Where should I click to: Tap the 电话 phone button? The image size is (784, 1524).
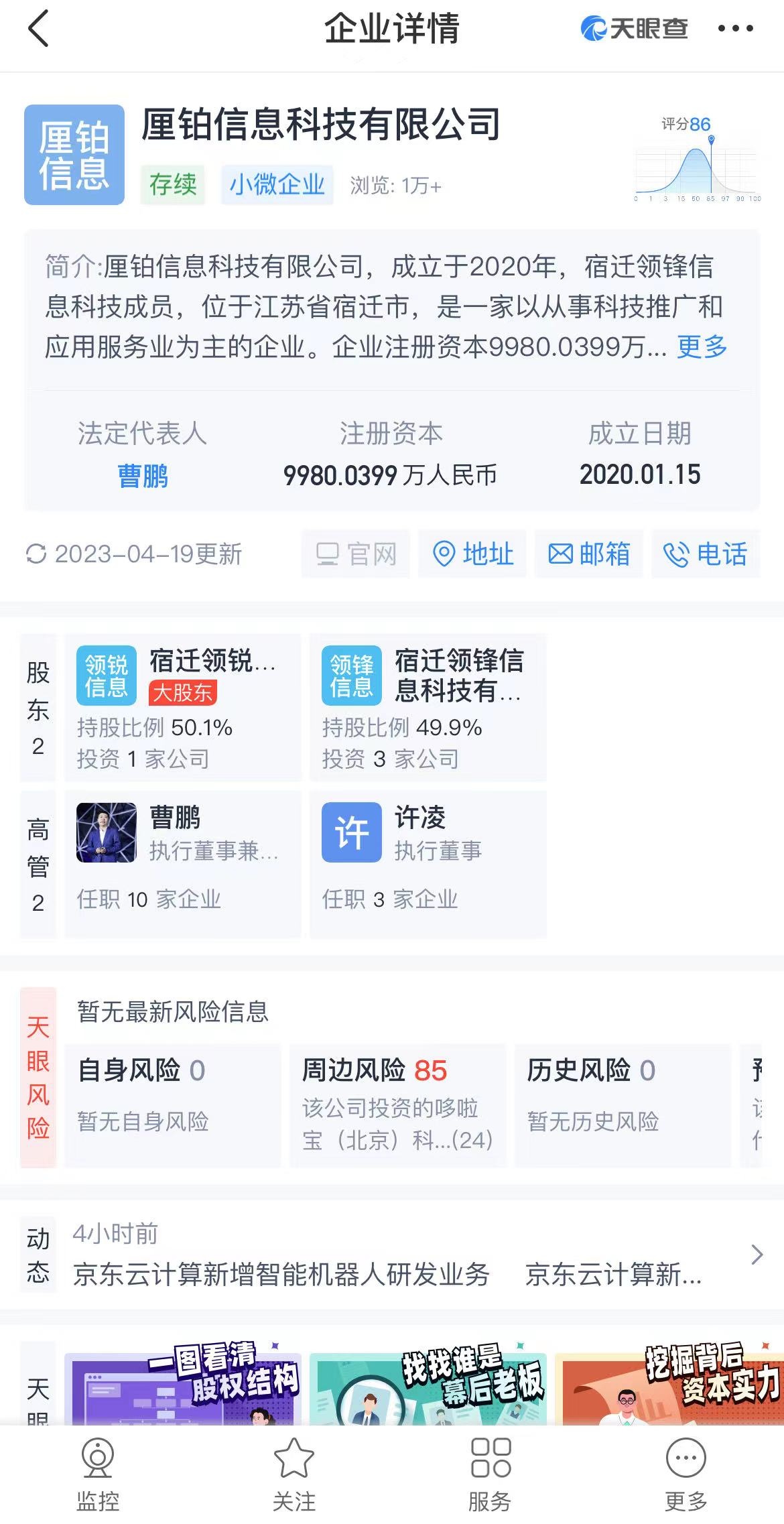706,554
